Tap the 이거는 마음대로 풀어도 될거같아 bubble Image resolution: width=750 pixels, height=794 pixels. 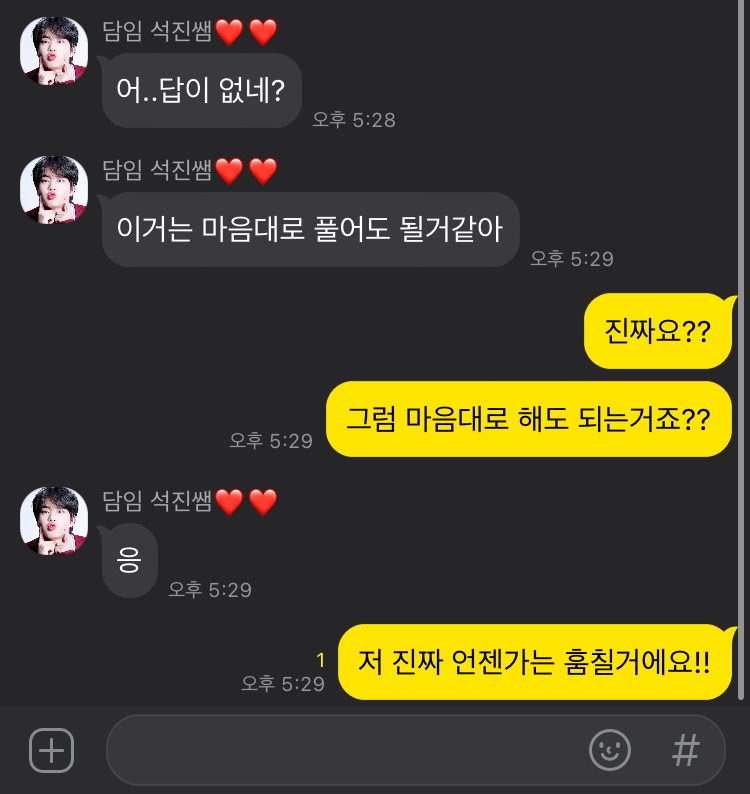(310, 230)
